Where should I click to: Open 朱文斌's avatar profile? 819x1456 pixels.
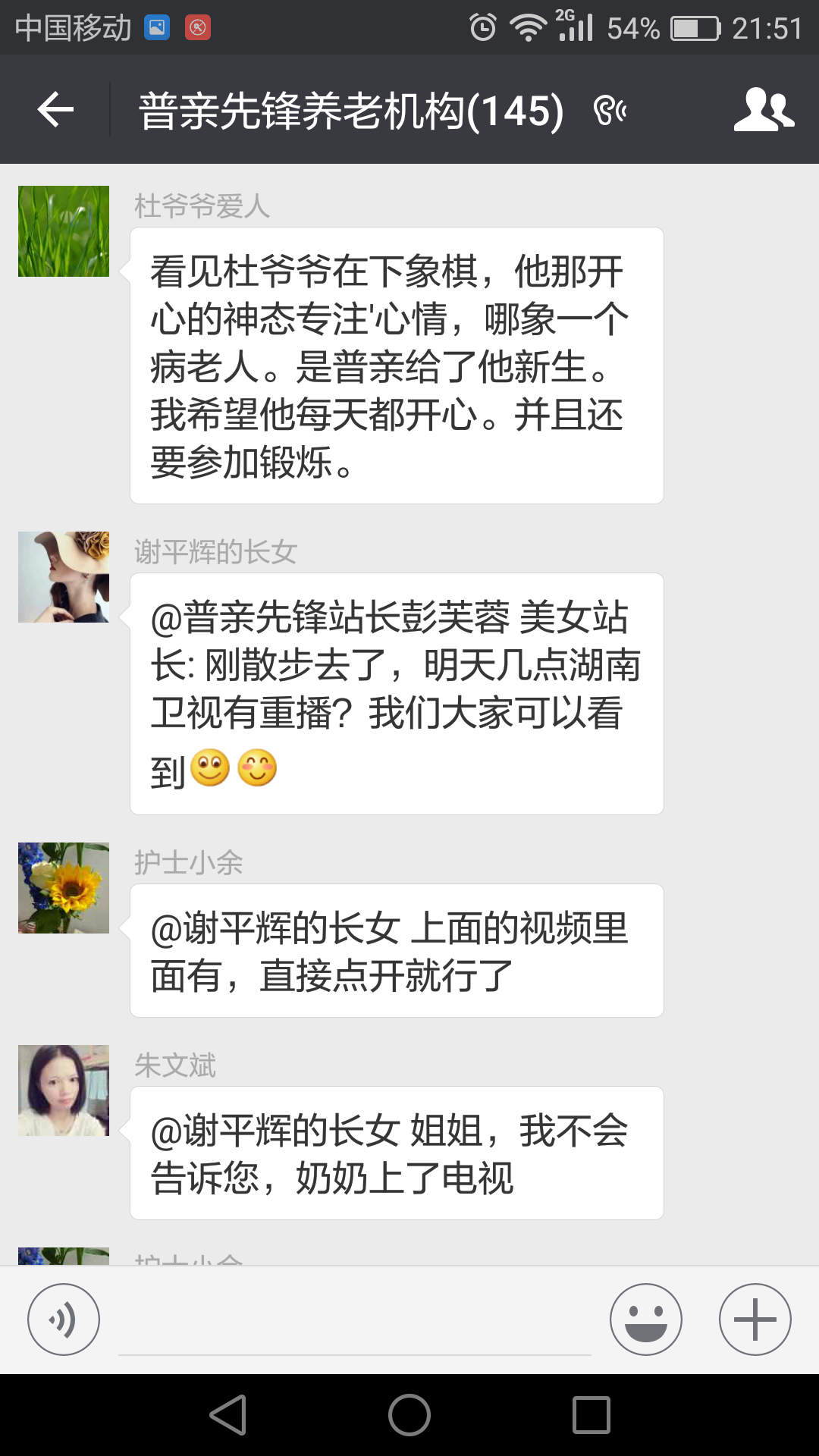(64, 1090)
